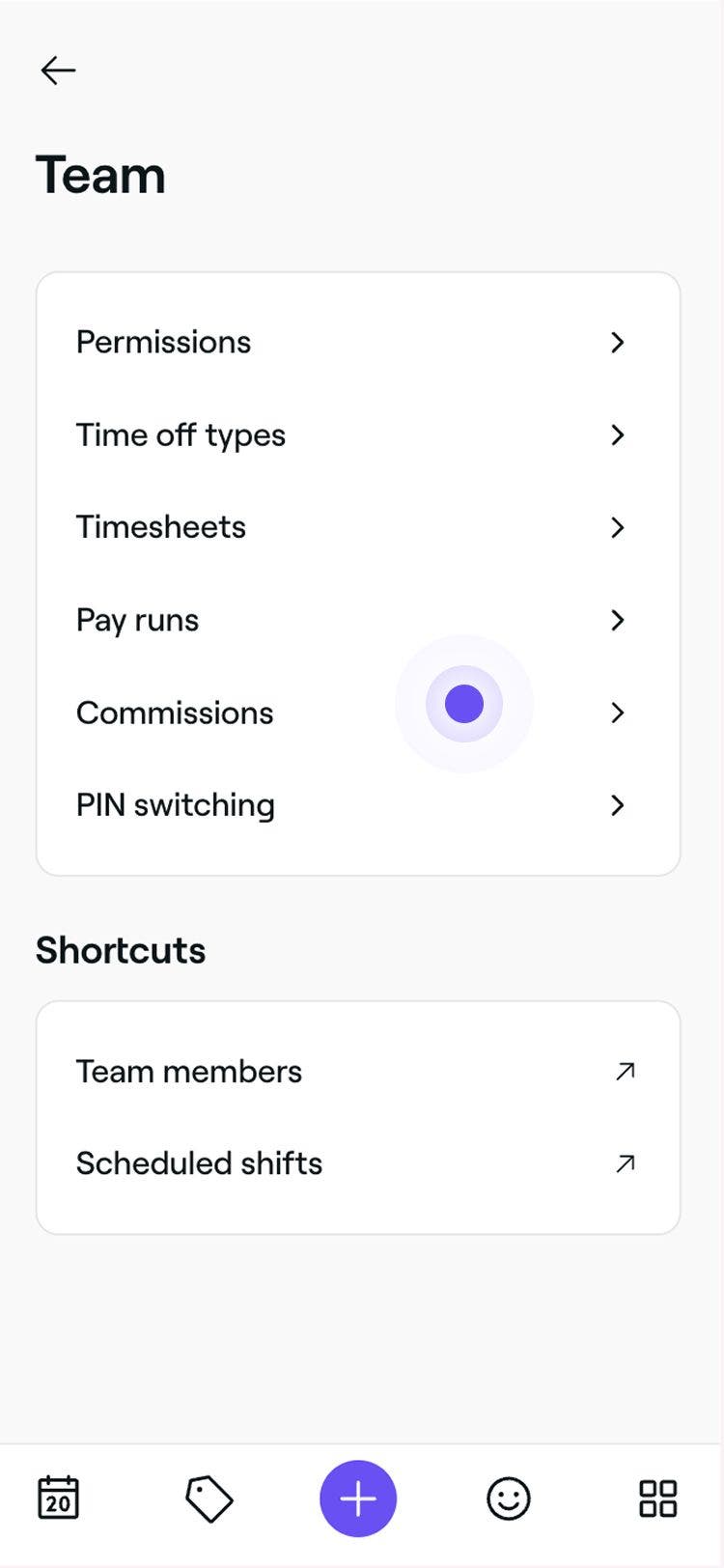Open the customers smiley icon in bottom bar

coord(509,1498)
